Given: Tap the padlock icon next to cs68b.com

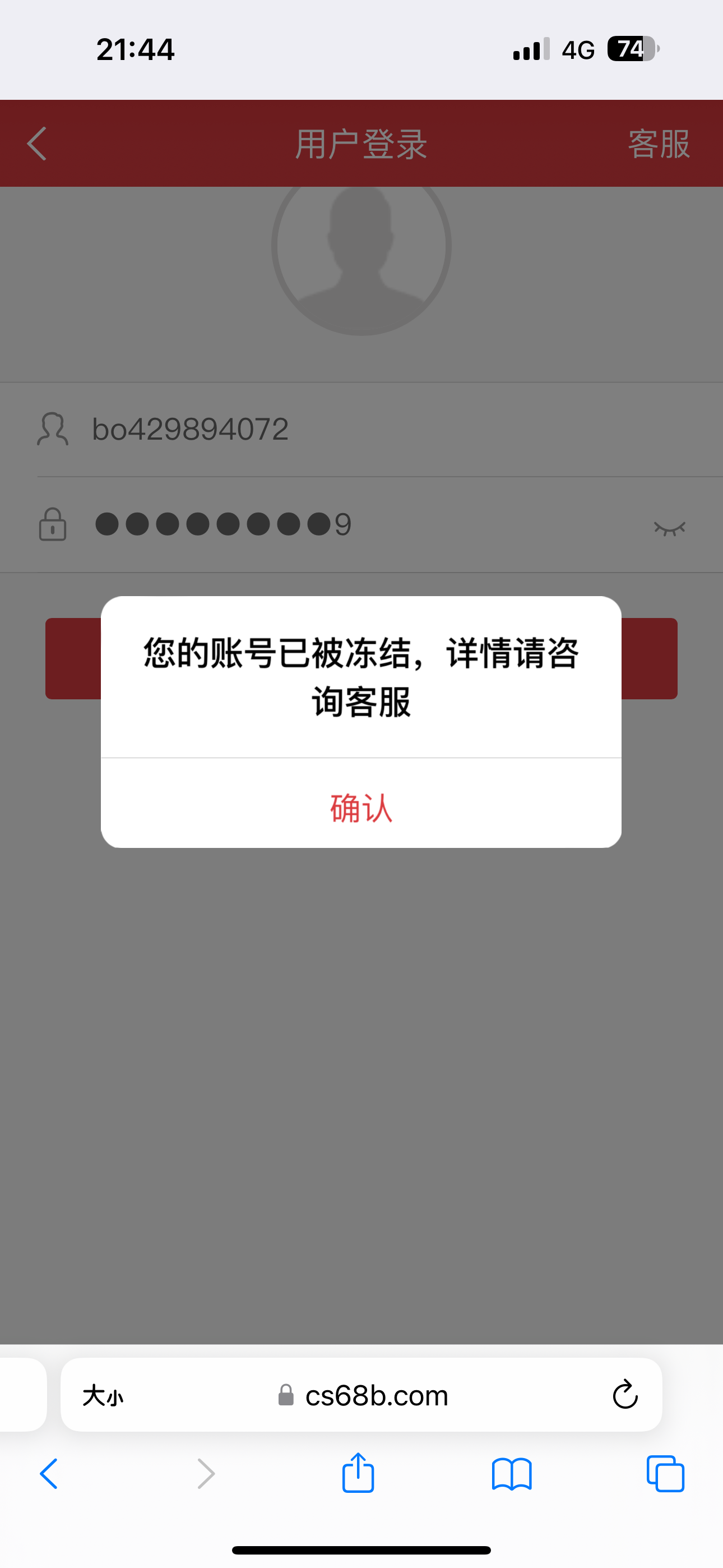Looking at the screenshot, I should point(285,1395).
